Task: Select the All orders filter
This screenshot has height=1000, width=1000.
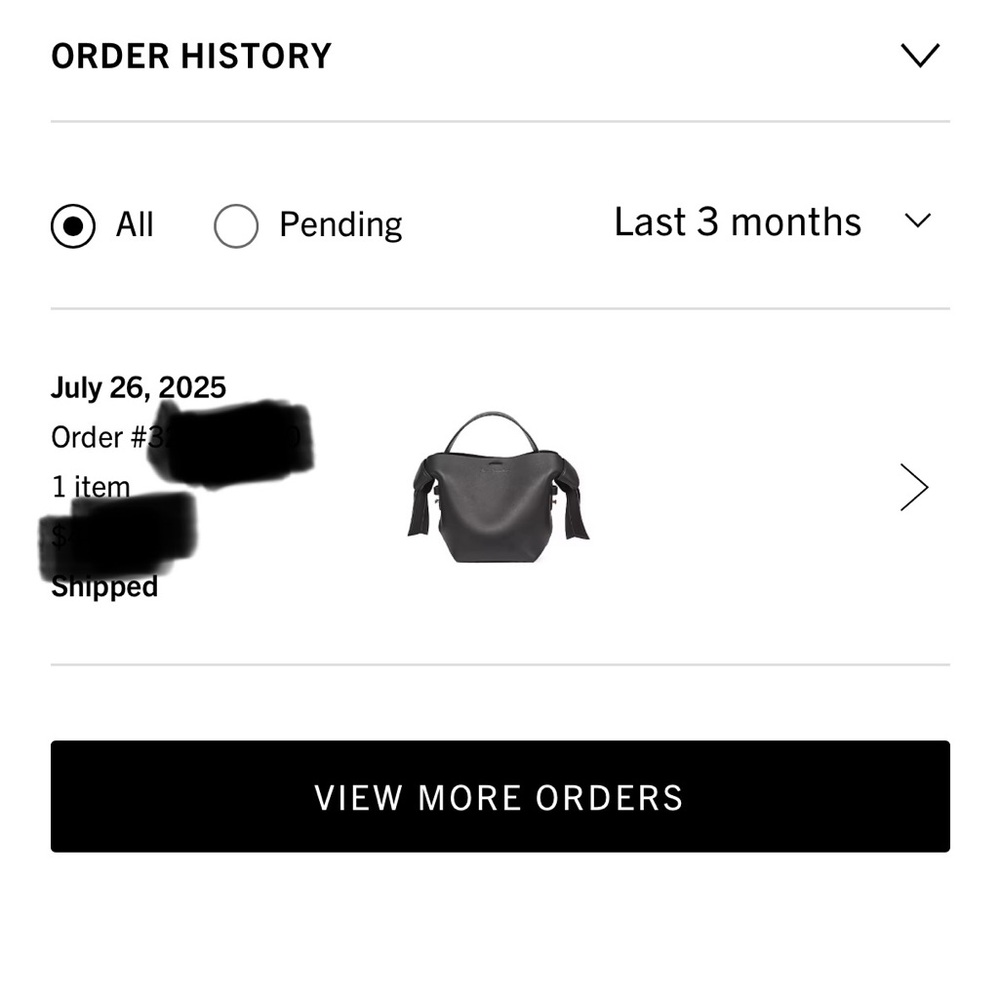Action: 74,225
